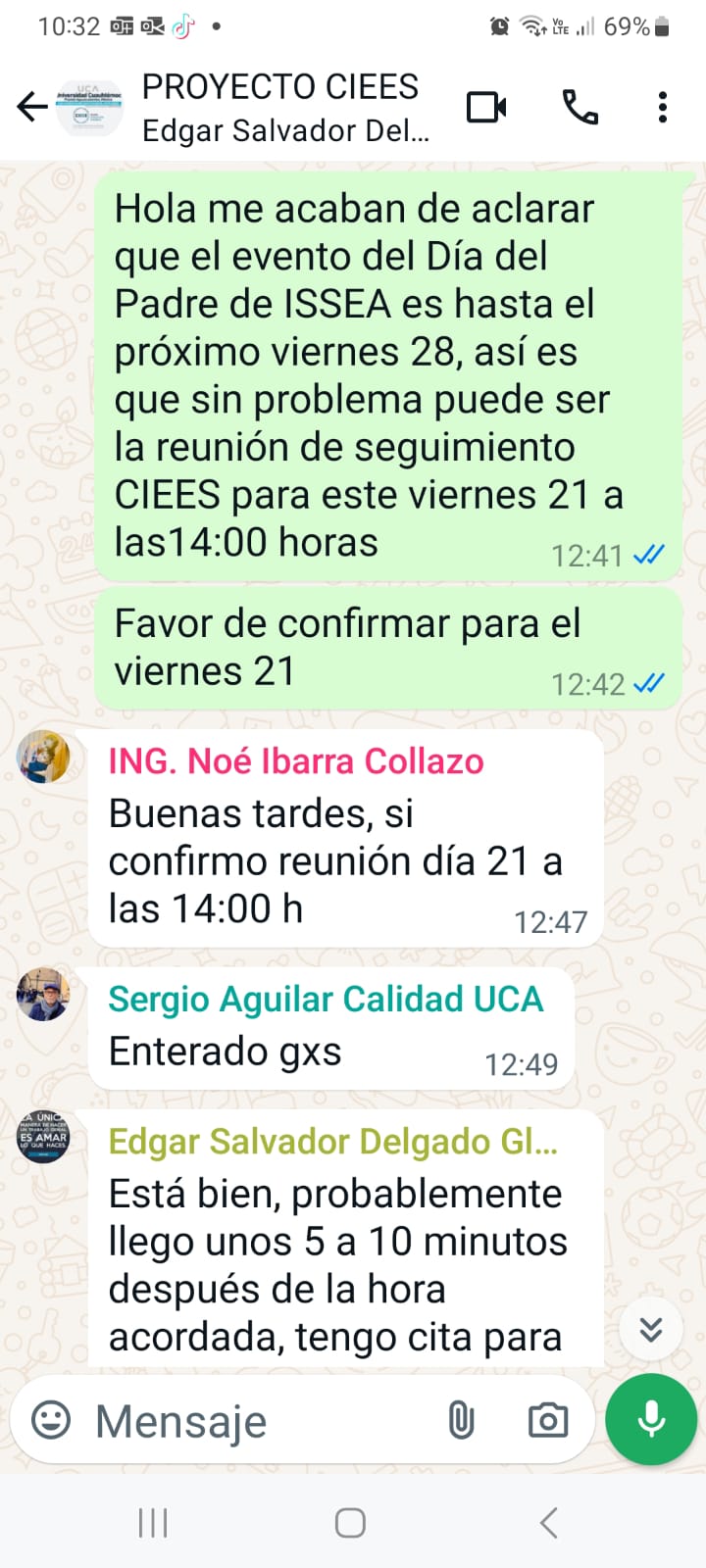Viewport: 706px width, 1568px height.
Task: Tap the green microphone voice message button
Action: (651, 1419)
